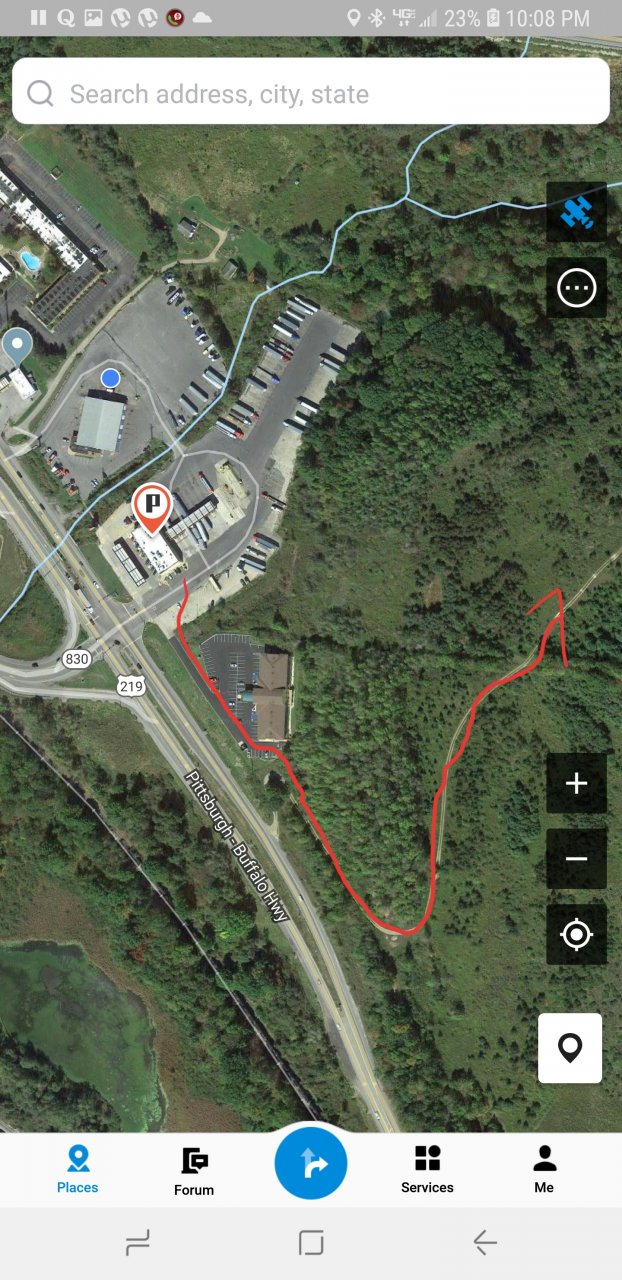Switch to the Places tab

click(77, 1169)
